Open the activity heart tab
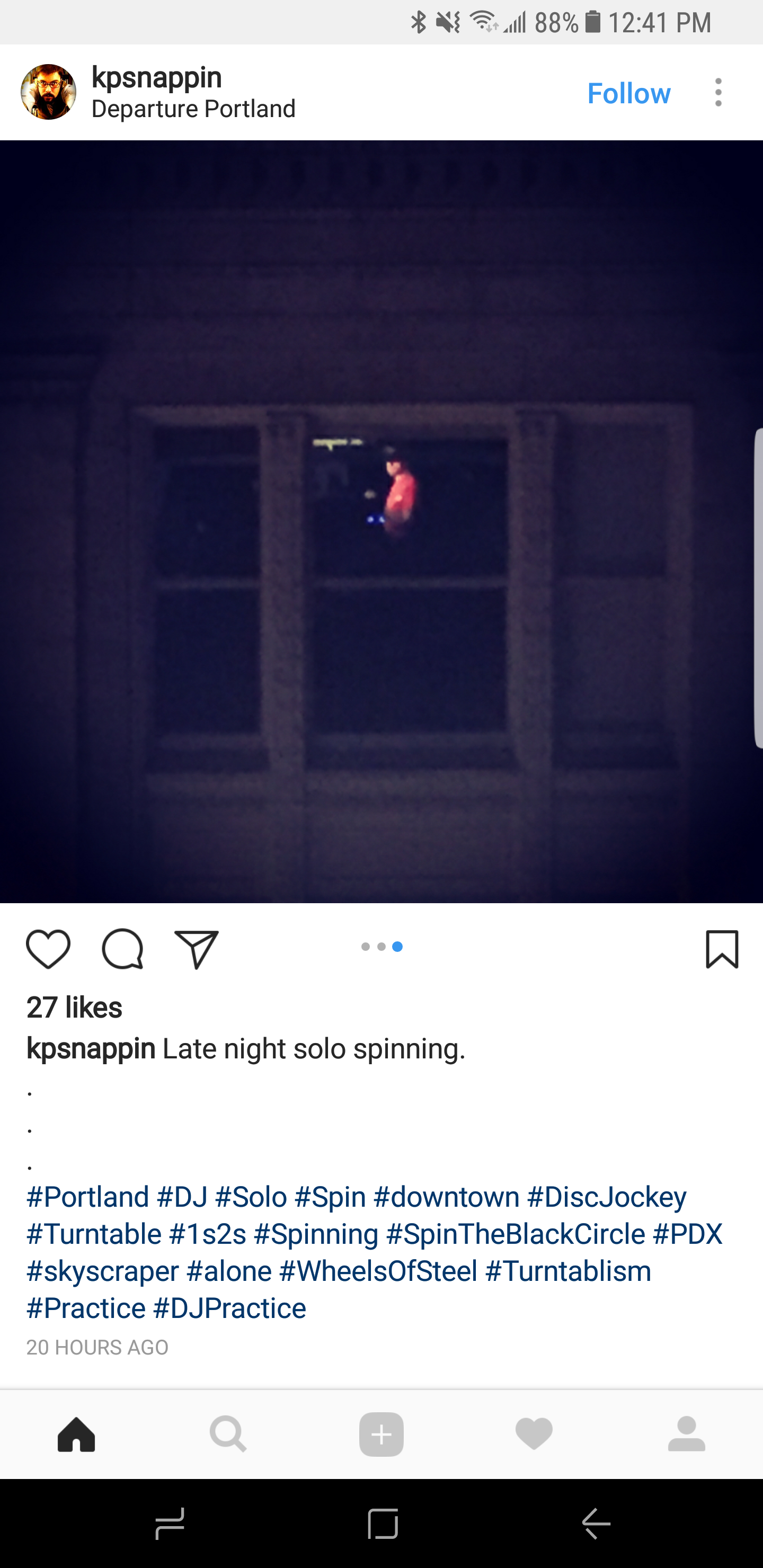This screenshot has height=1568, width=763. [x=534, y=1434]
